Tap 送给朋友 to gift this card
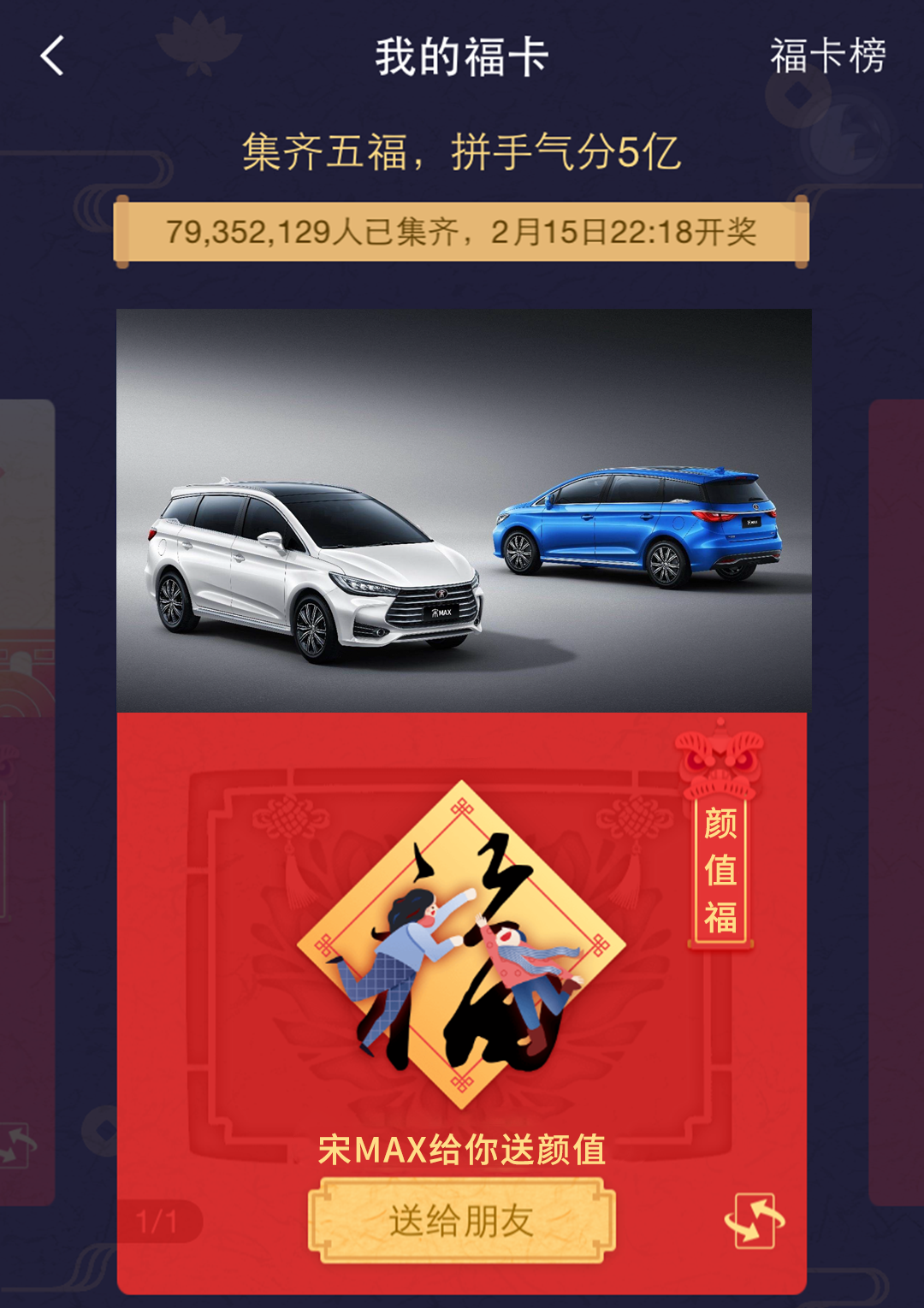Image resolution: width=924 pixels, height=1308 pixels. pos(462,1221)
